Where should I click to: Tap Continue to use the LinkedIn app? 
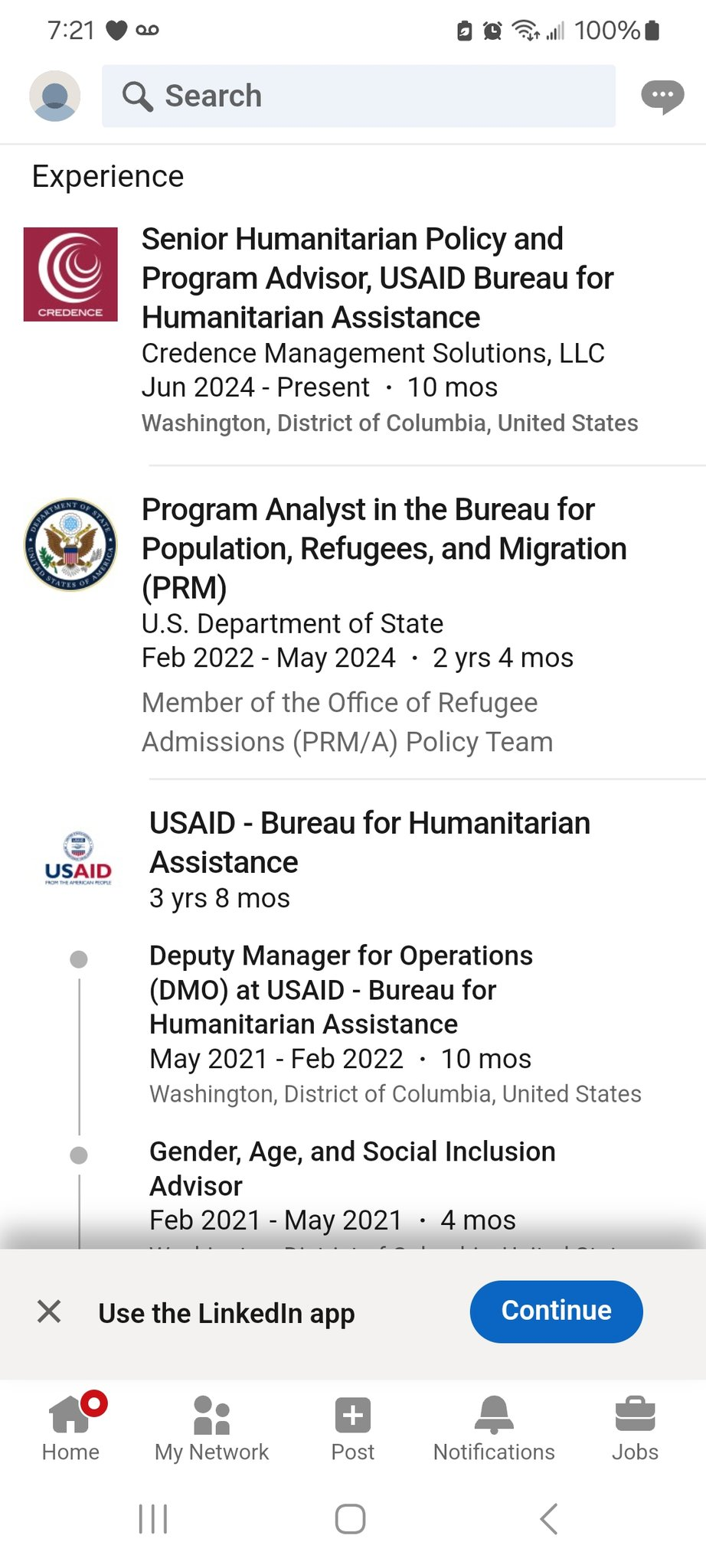point(557,1312)
